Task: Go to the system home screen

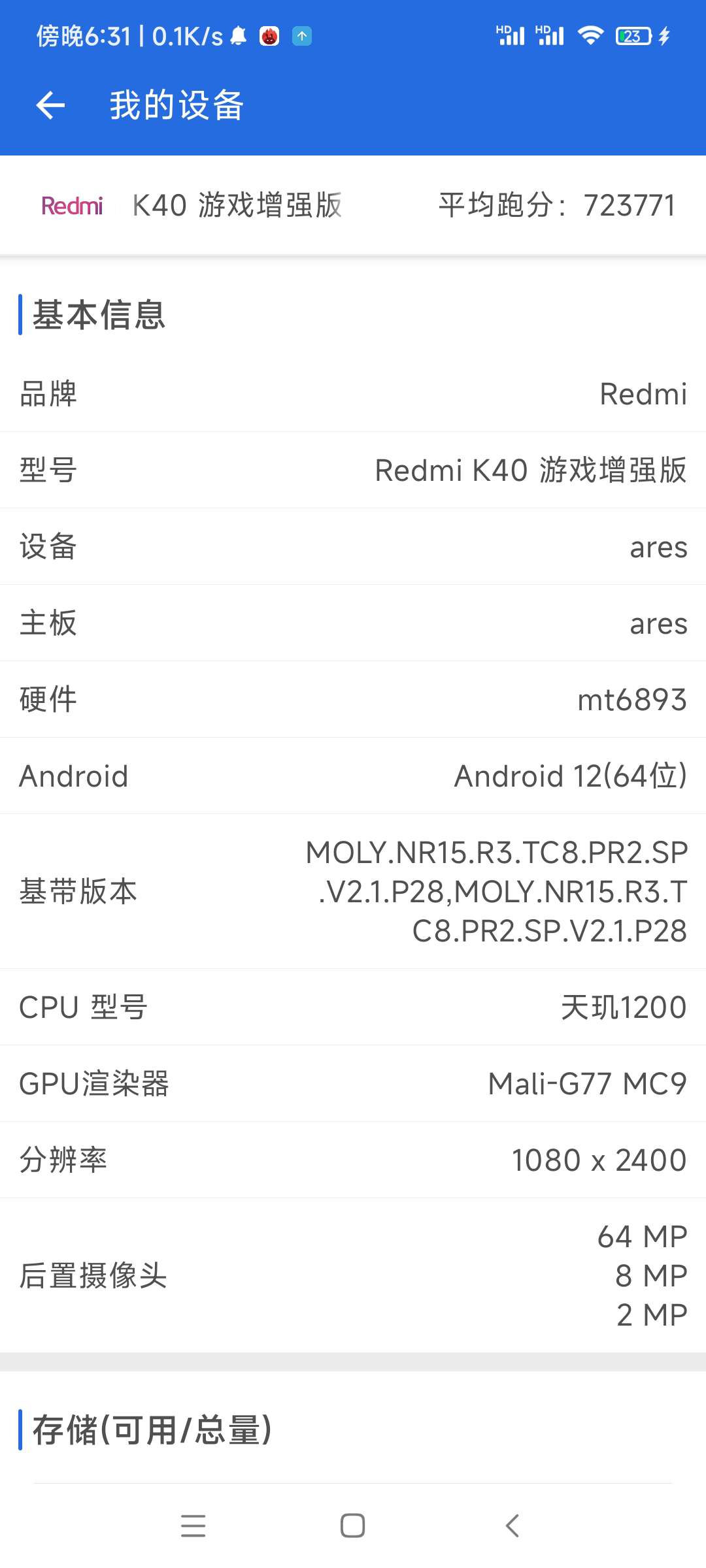Action: [x=353, y=1526]
